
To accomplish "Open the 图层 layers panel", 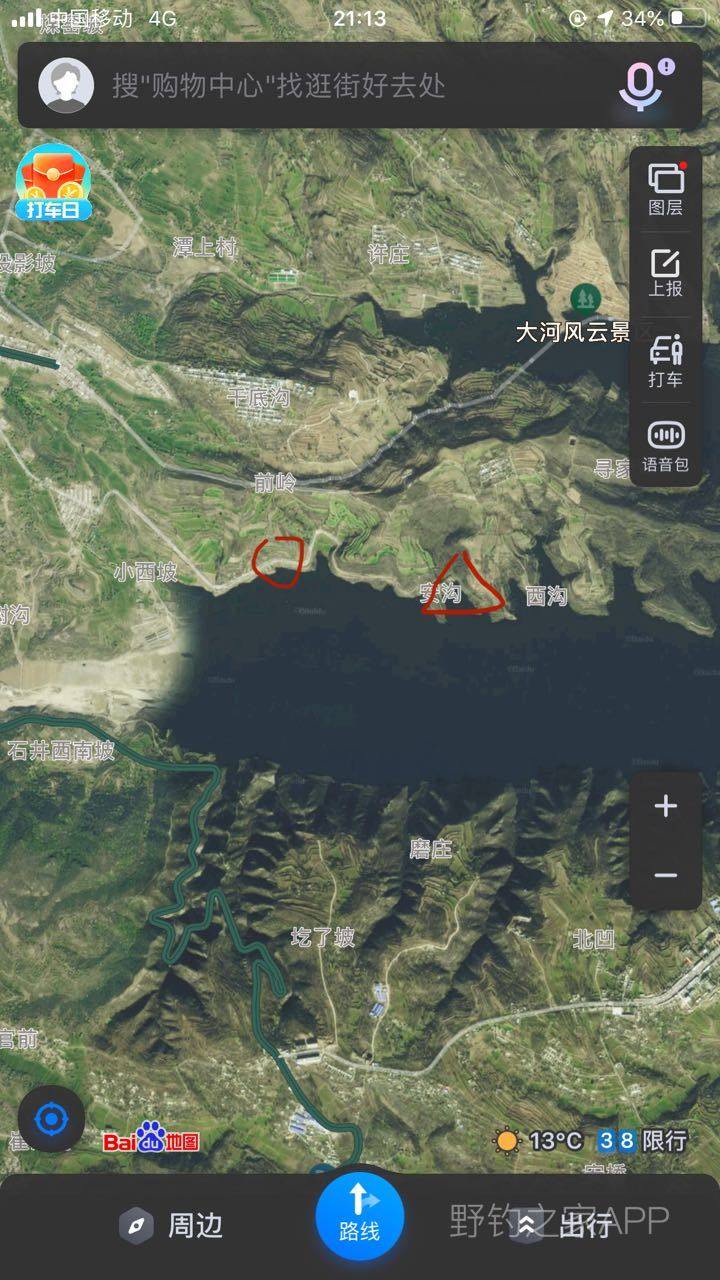I will pyautogui.click(x=665, y=190).
